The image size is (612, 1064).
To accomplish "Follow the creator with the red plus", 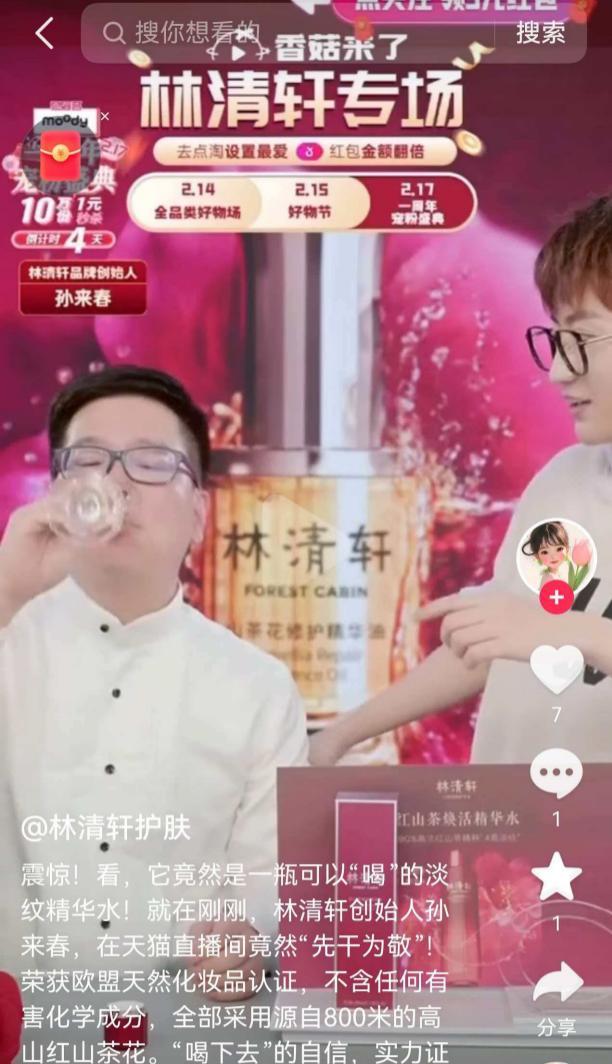I will (556, 597).
